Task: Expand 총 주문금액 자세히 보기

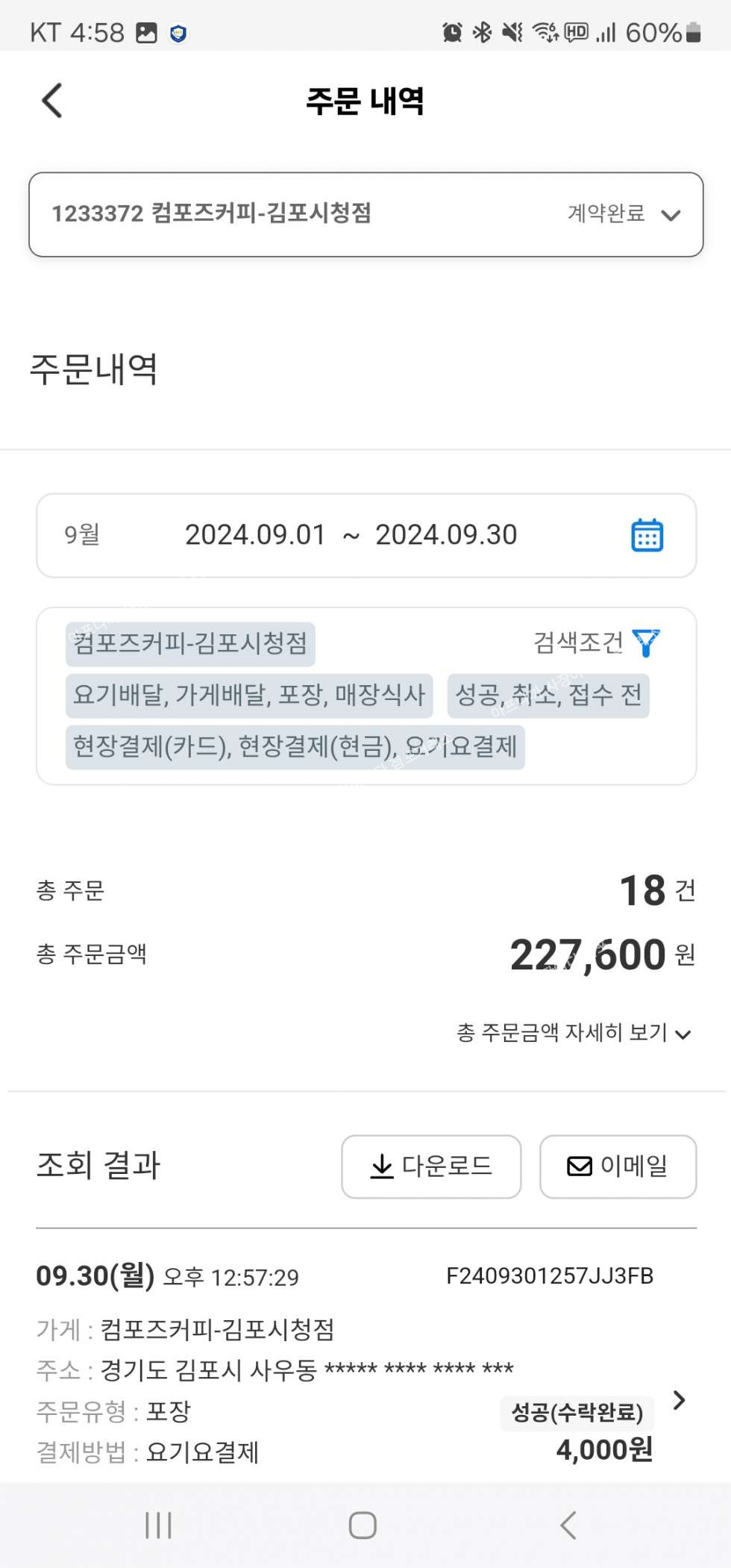Action: click(574, 1033)
